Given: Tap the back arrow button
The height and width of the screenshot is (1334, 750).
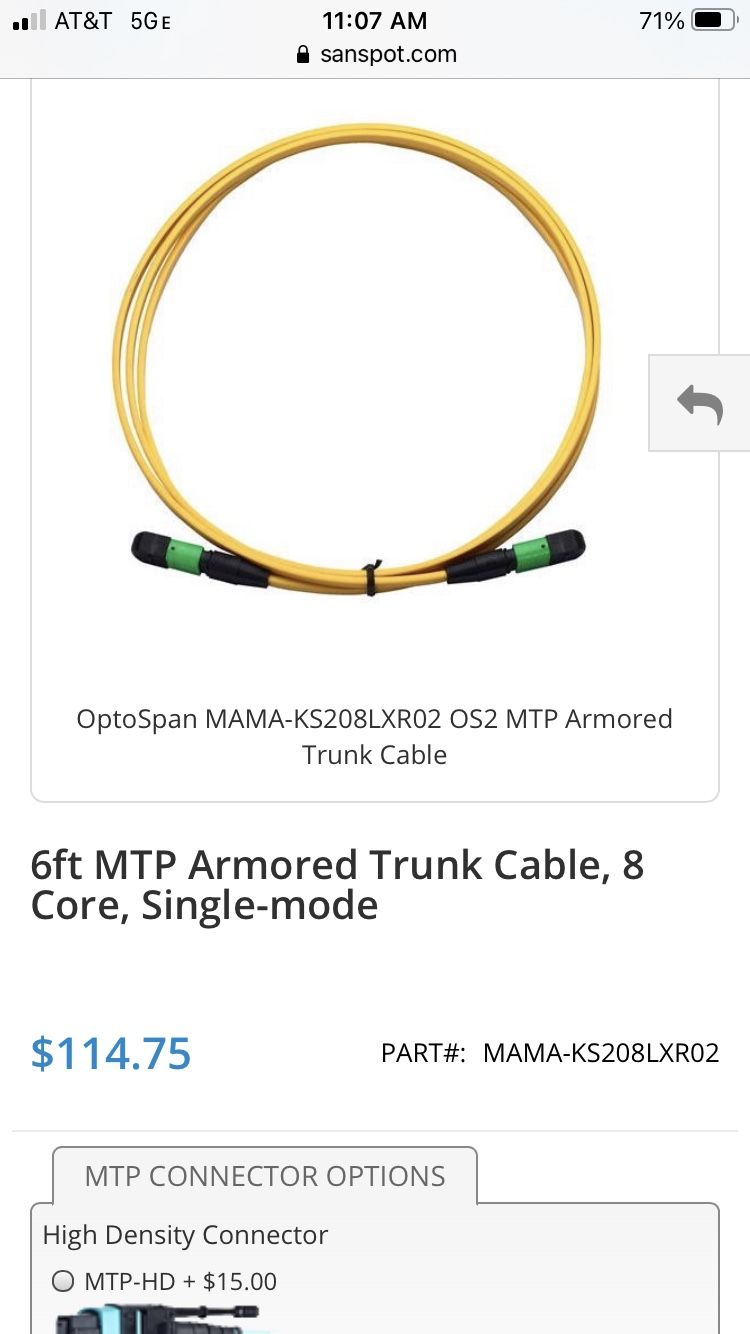Looking at the screenshot, I should [x=700, y=403].
